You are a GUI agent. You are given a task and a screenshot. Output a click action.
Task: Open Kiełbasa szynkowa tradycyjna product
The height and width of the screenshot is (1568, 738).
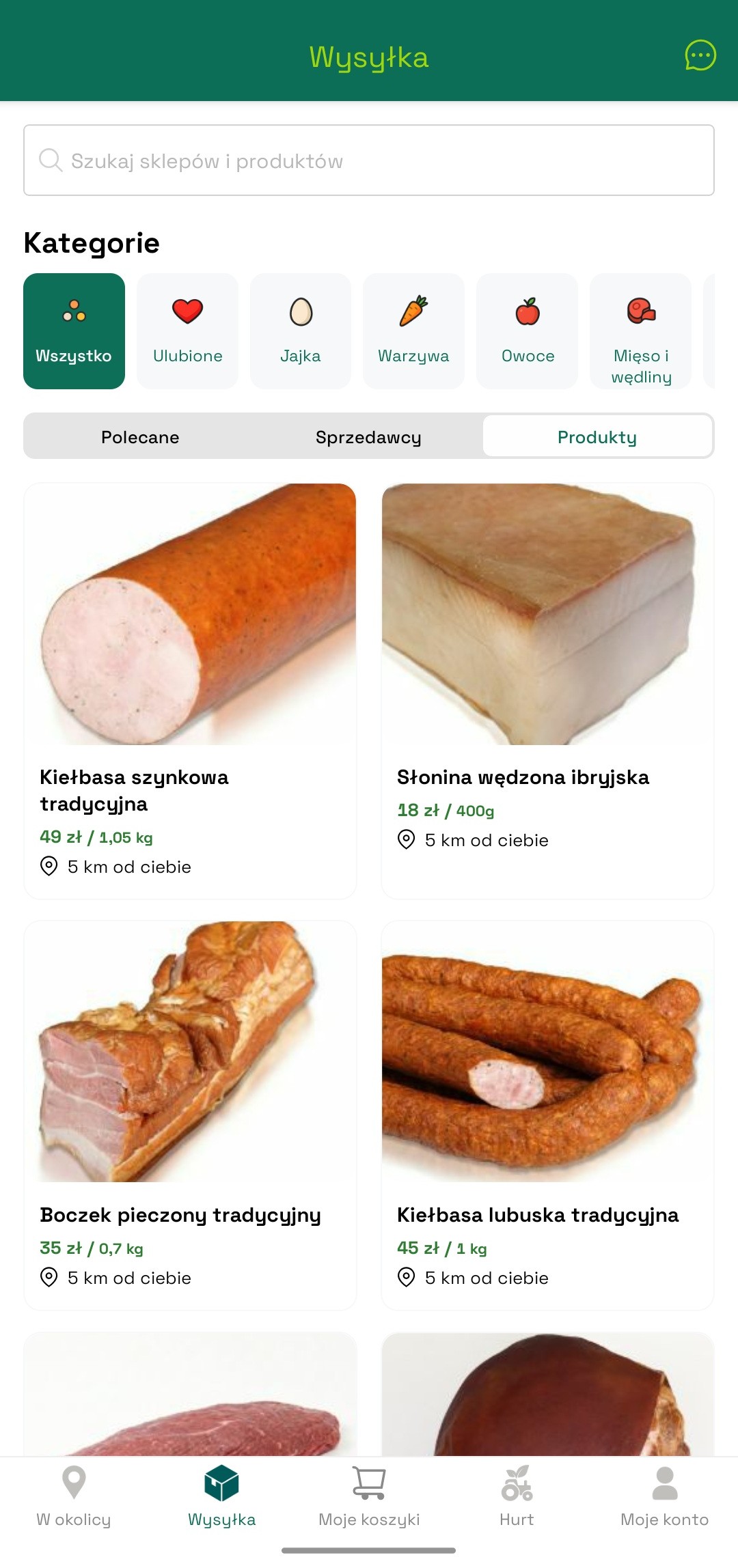tap(190, 690)
